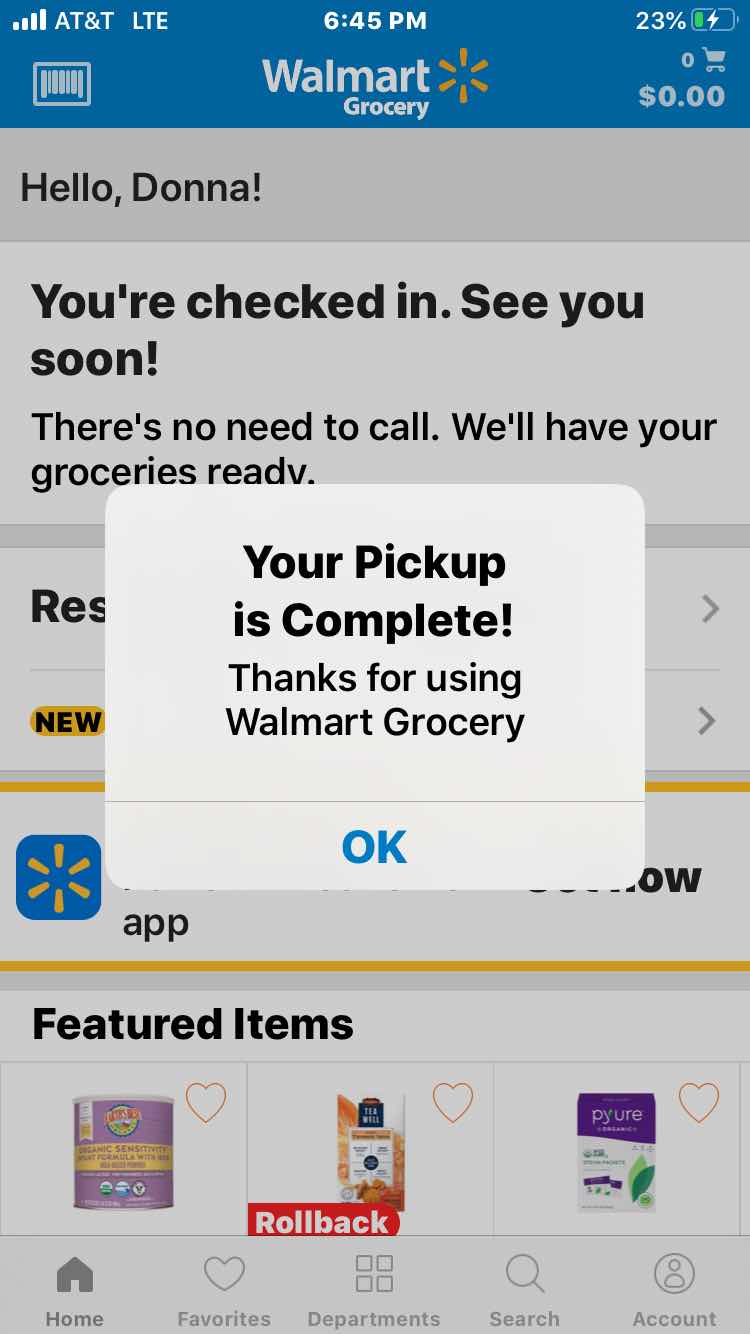Open the barcode scanner icon
The height and width of the screenshot is (1334, 750).
point(62,84)
